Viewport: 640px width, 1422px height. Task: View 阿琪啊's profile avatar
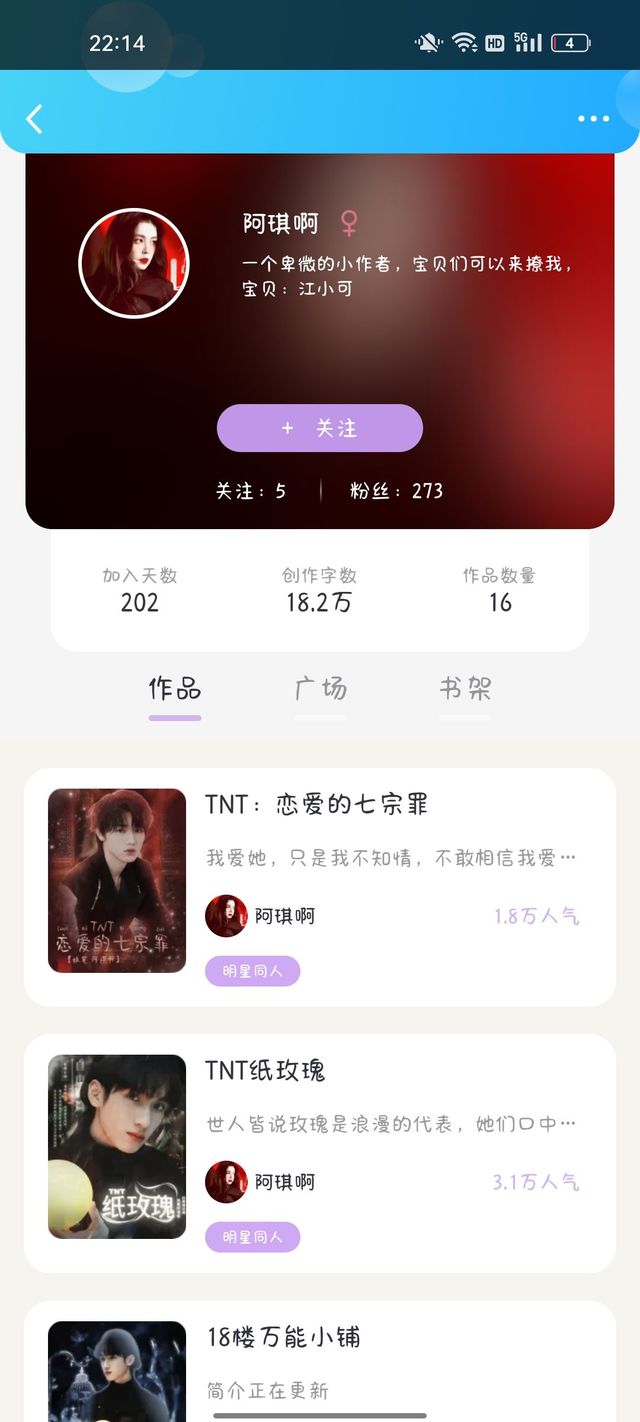pyautogui.click(x=134, y=263)
